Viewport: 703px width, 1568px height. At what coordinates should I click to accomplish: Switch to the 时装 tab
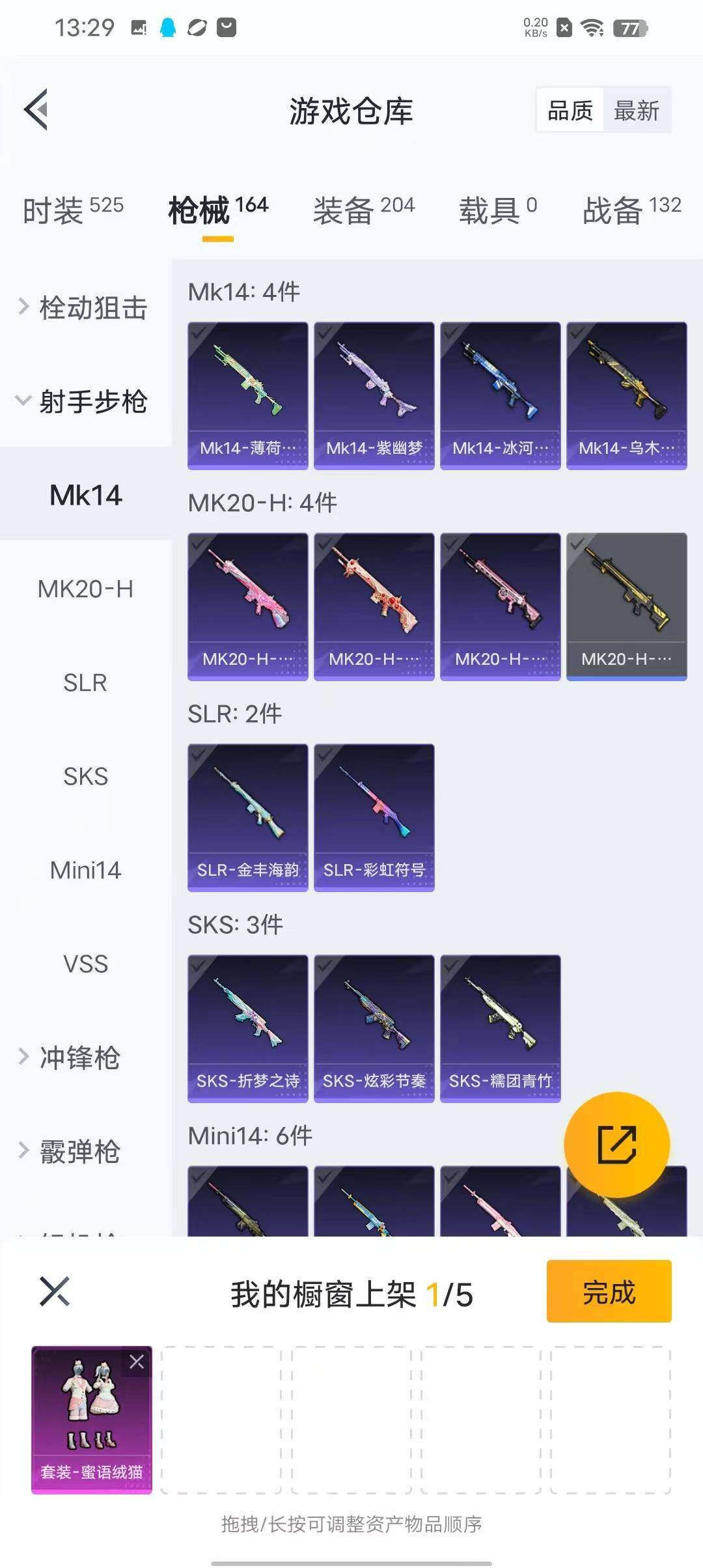click(72, 210)
